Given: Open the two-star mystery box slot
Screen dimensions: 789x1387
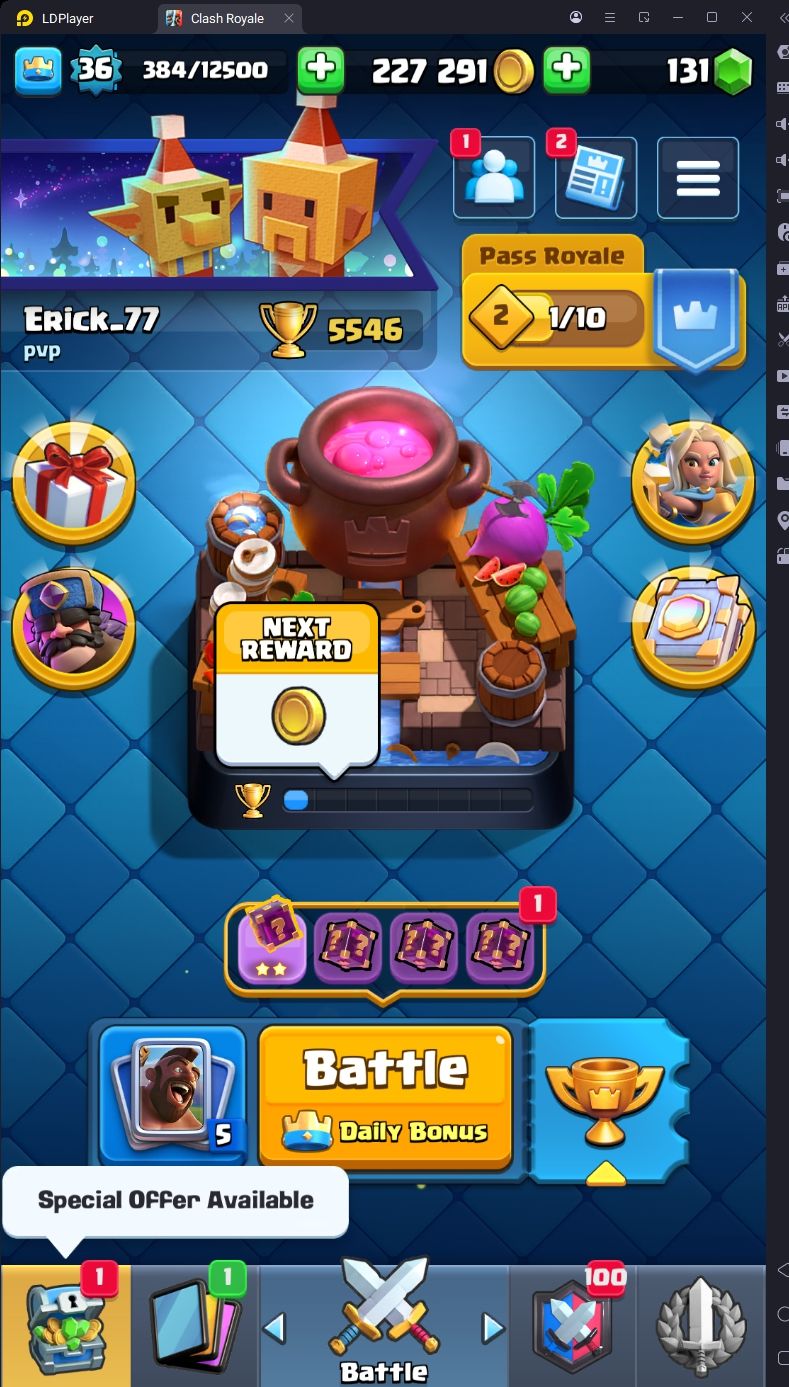Looking at the screenshot, I should [272, 947].
